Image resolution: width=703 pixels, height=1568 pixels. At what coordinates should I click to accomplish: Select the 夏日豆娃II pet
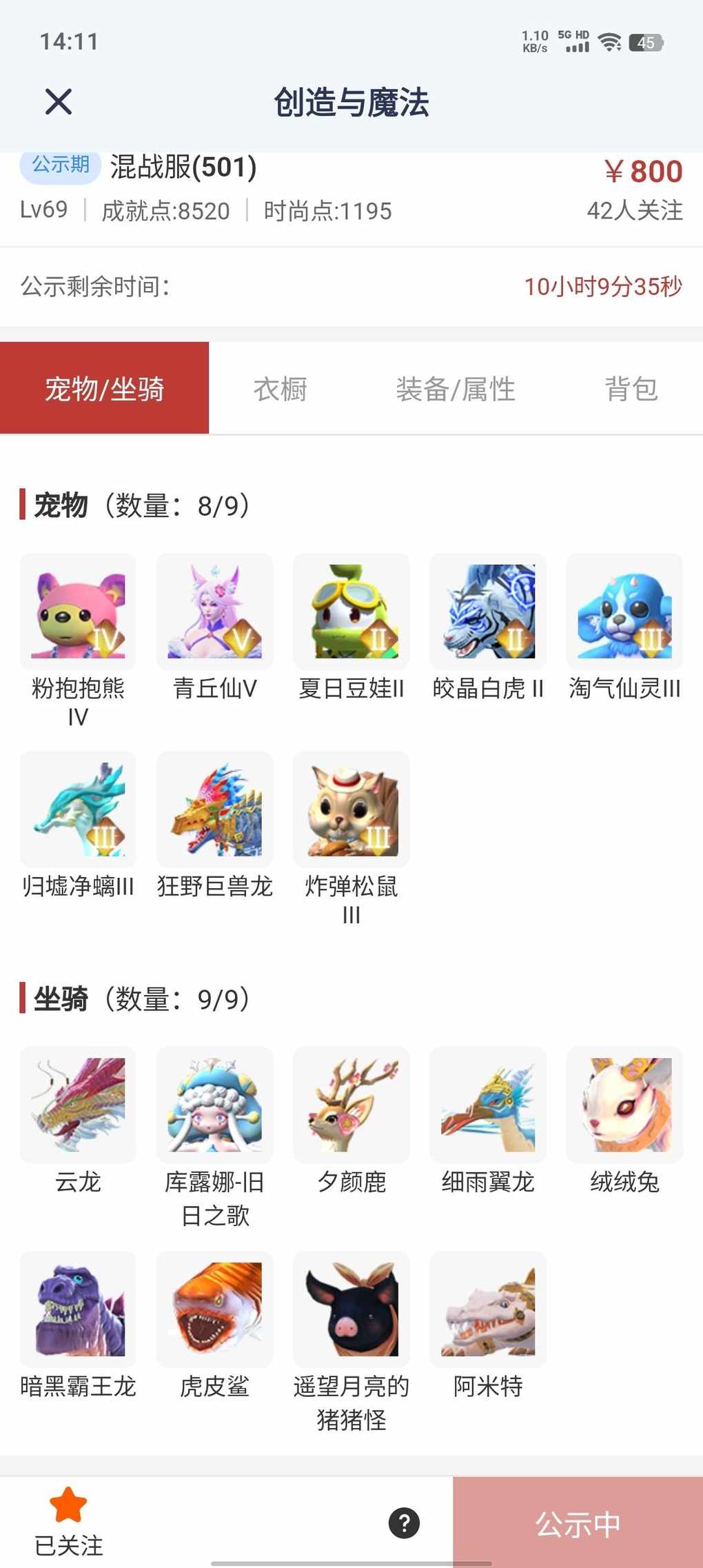point(351,612)
